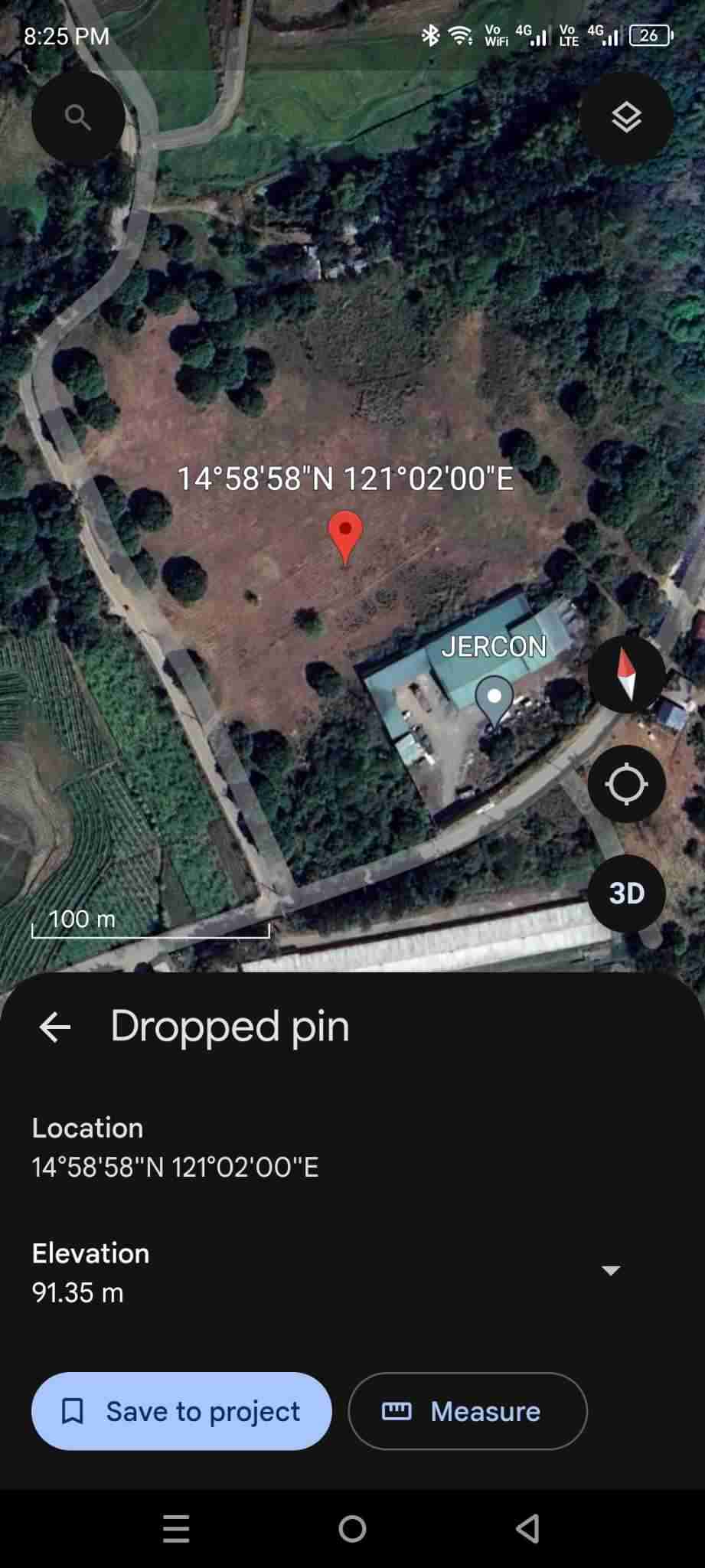Select the JERCON place marker
This screenshot has width=705, height=1568.
(x=495, y=699)
